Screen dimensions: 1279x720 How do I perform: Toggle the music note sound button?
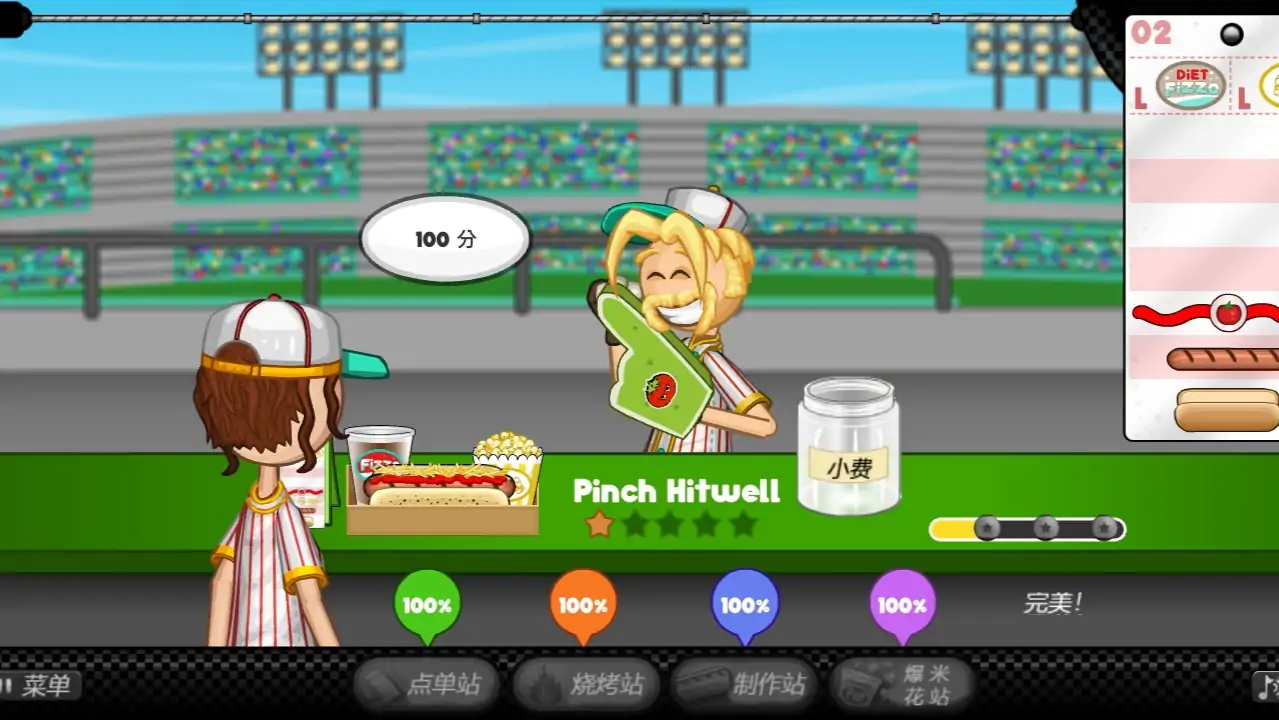[1266, 685]
